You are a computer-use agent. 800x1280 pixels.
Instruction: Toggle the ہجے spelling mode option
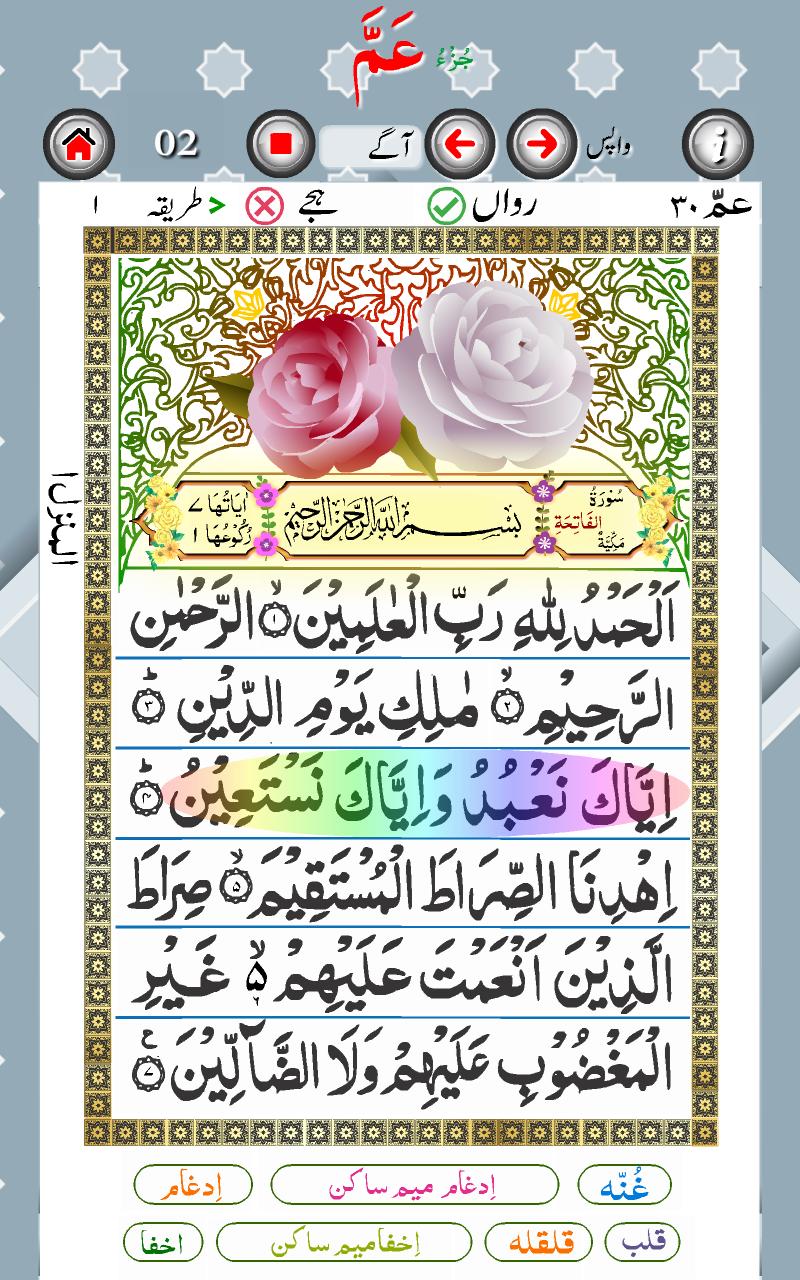coord(264,207)
